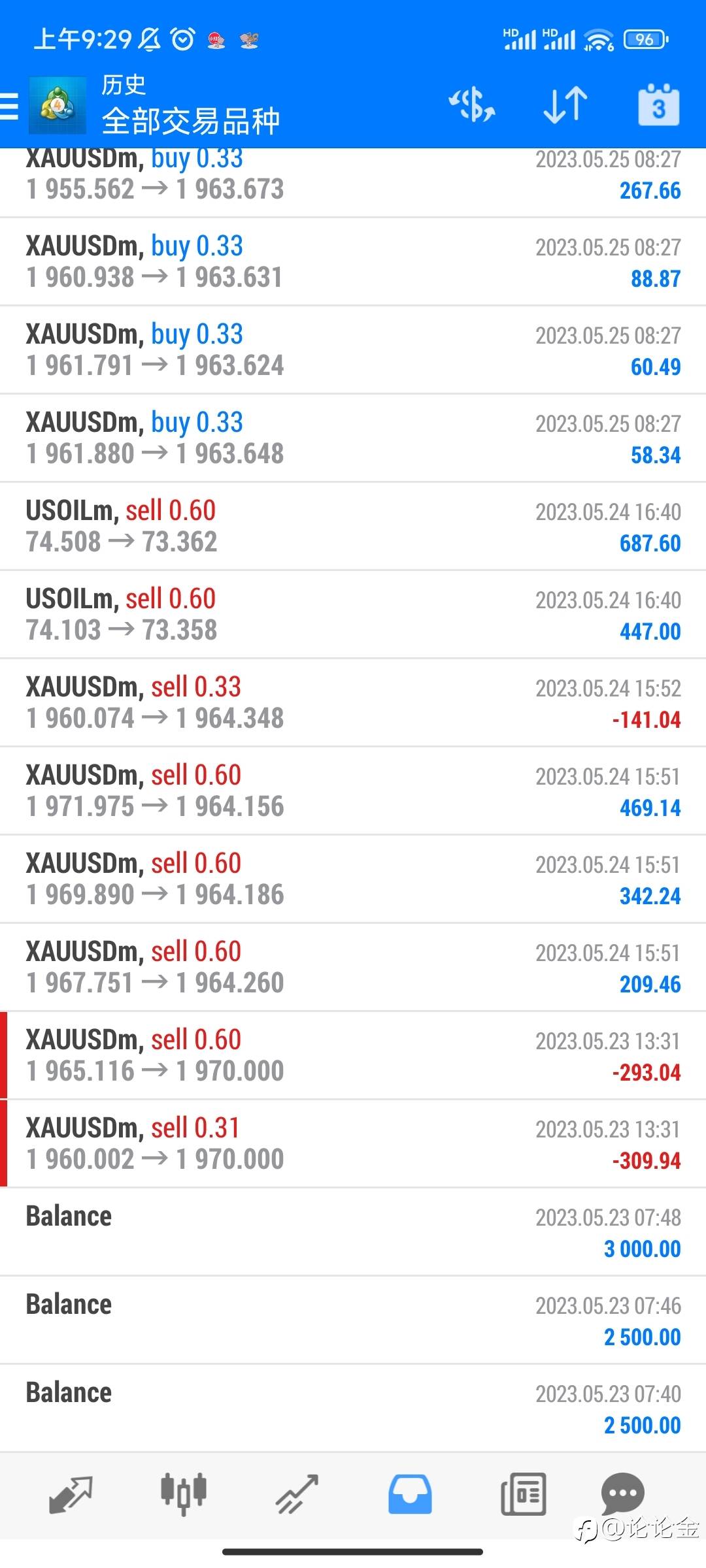Open XAUUSDm buy trade with profit 88.87

(353, 262)
